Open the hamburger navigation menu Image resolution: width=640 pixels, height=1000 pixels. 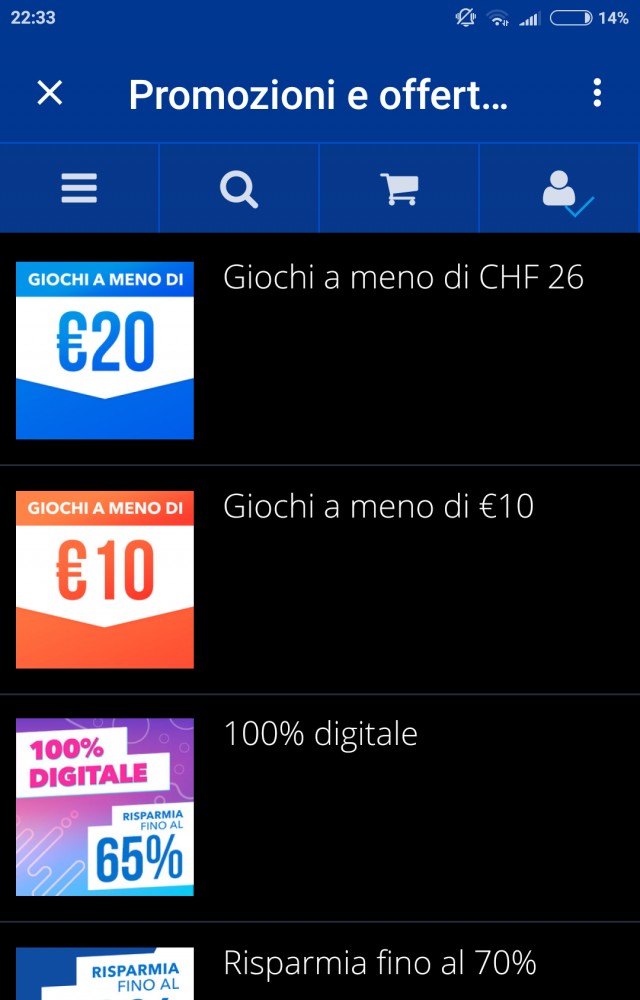click(x=79, y=188)
